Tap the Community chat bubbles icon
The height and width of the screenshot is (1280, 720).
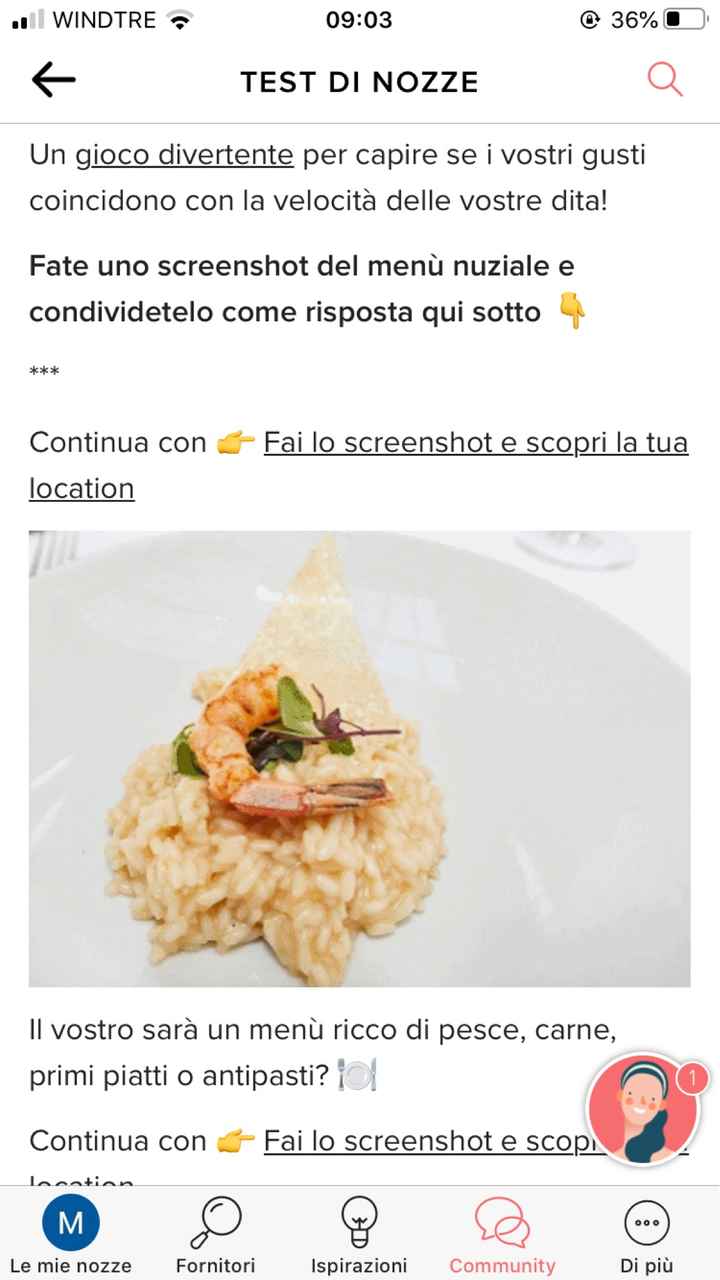503,1222
